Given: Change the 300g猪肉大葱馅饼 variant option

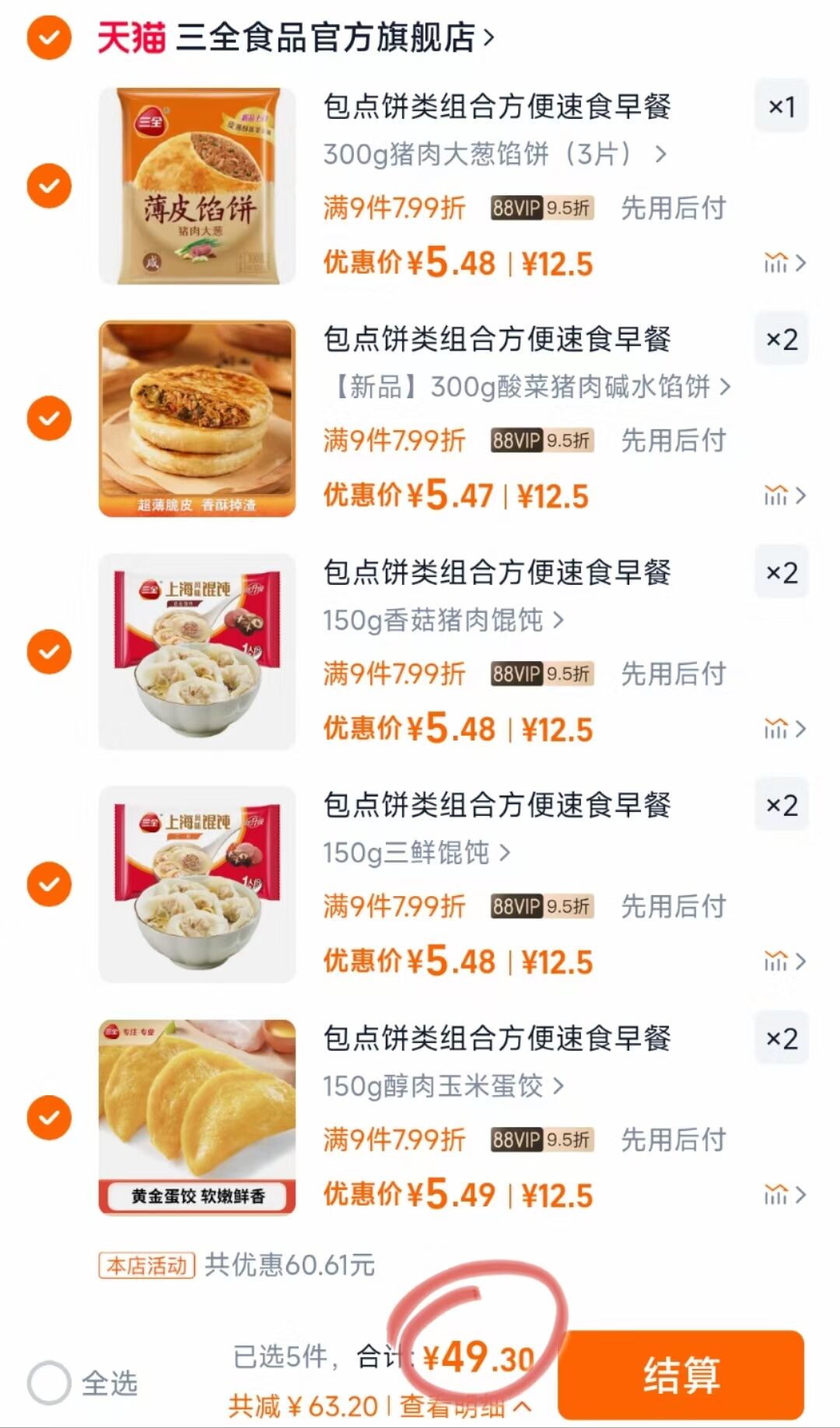Looking at the screenshot, I should (495, 154).
